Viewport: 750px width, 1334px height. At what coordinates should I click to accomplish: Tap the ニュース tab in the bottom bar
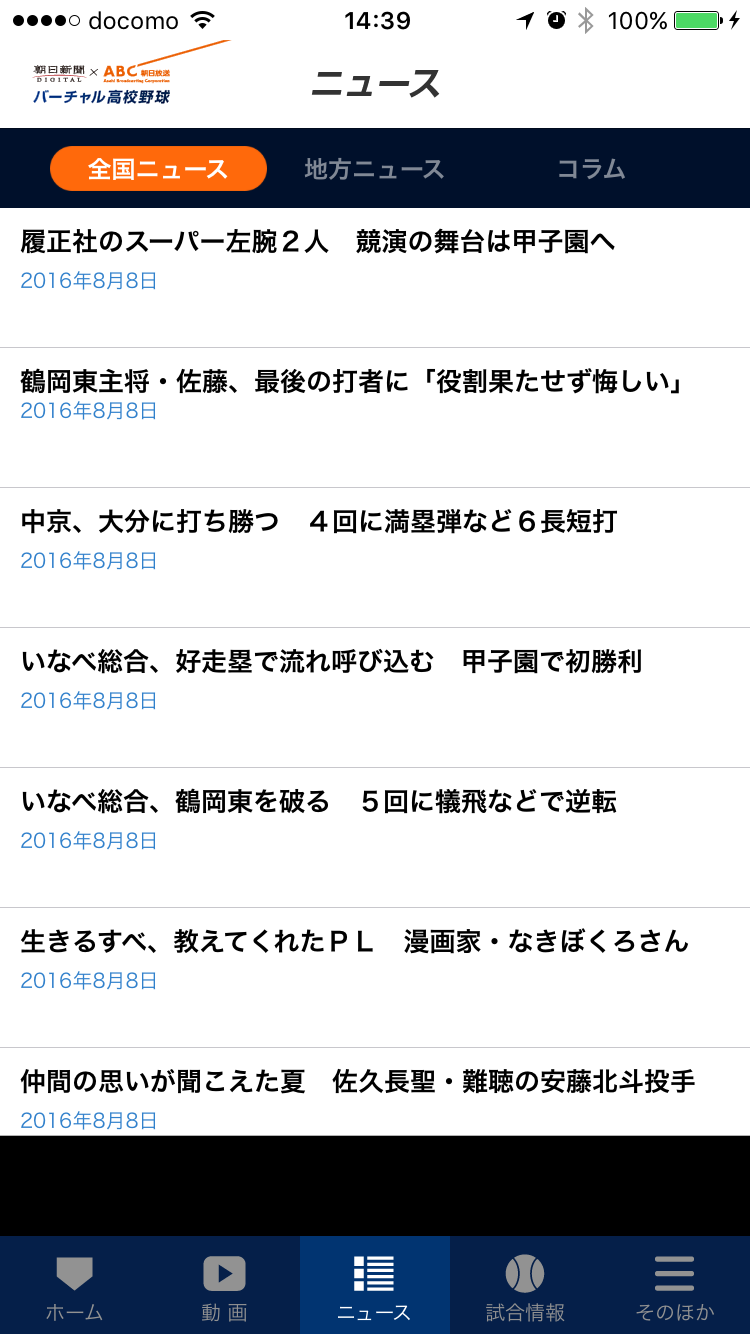click(x=375, y=1286)
